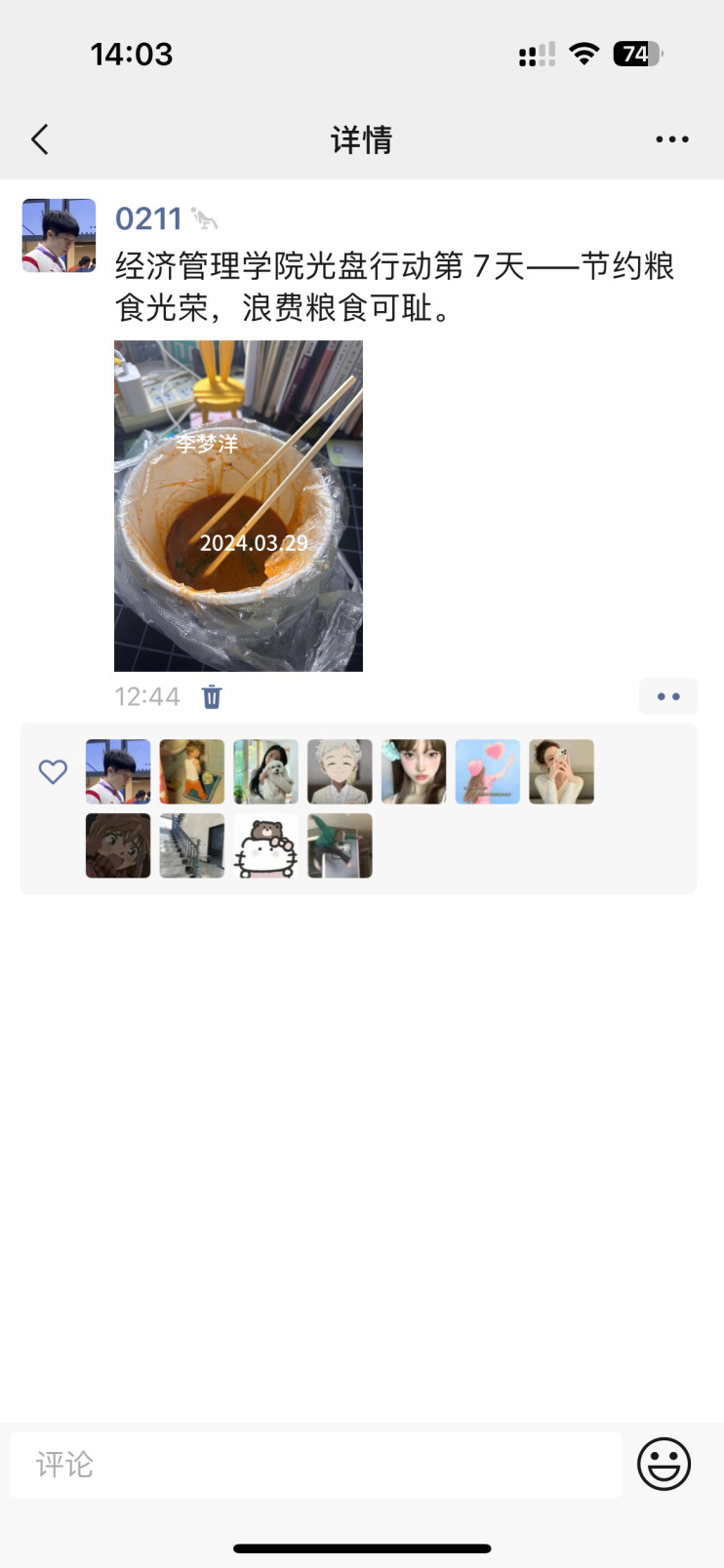Open the three-dot overflow menu
This screenshot has height=1568, width=724.
(x=671, y=139)
